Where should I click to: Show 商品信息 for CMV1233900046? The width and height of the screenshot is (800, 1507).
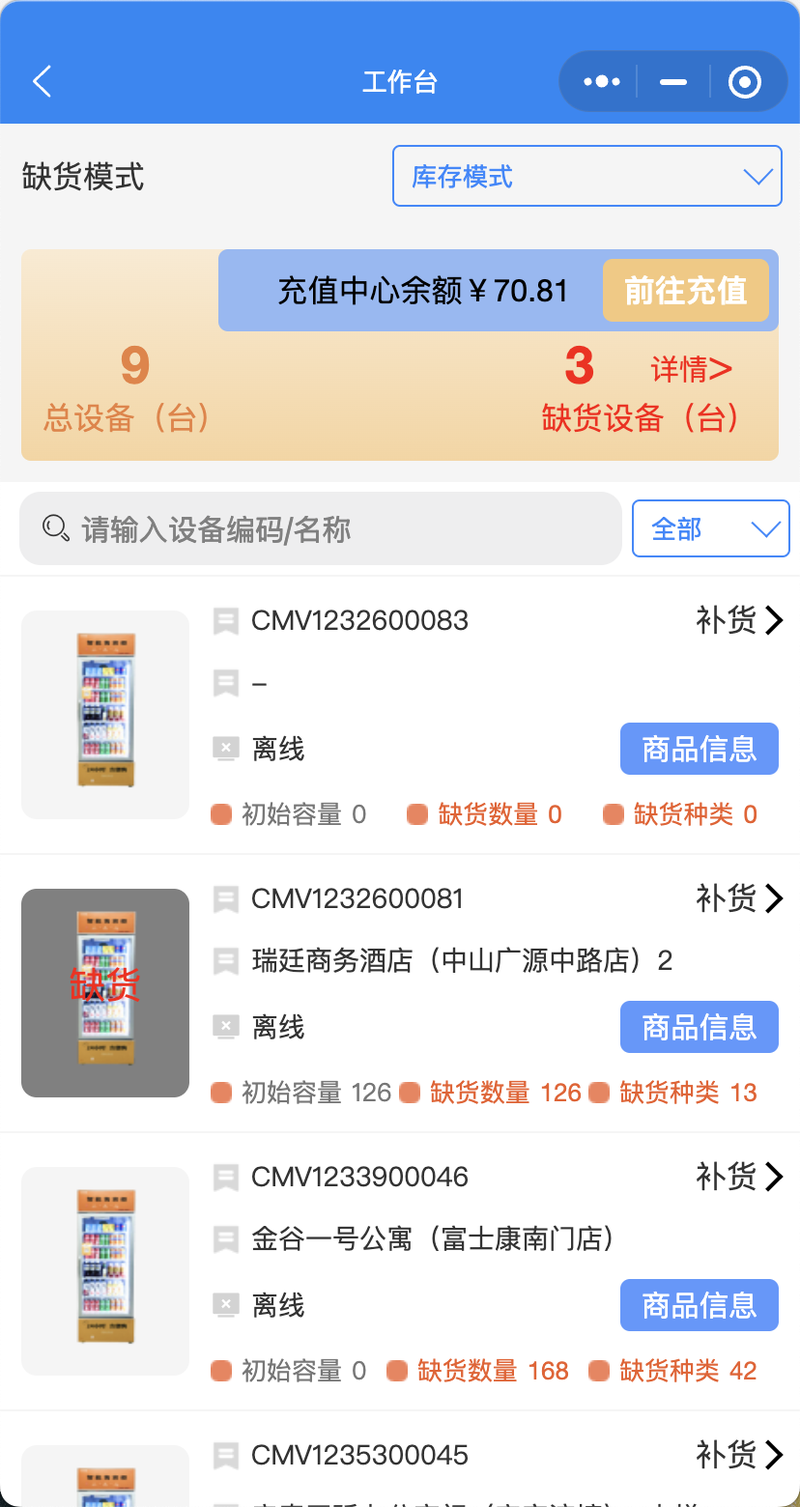click(699, 1305)
